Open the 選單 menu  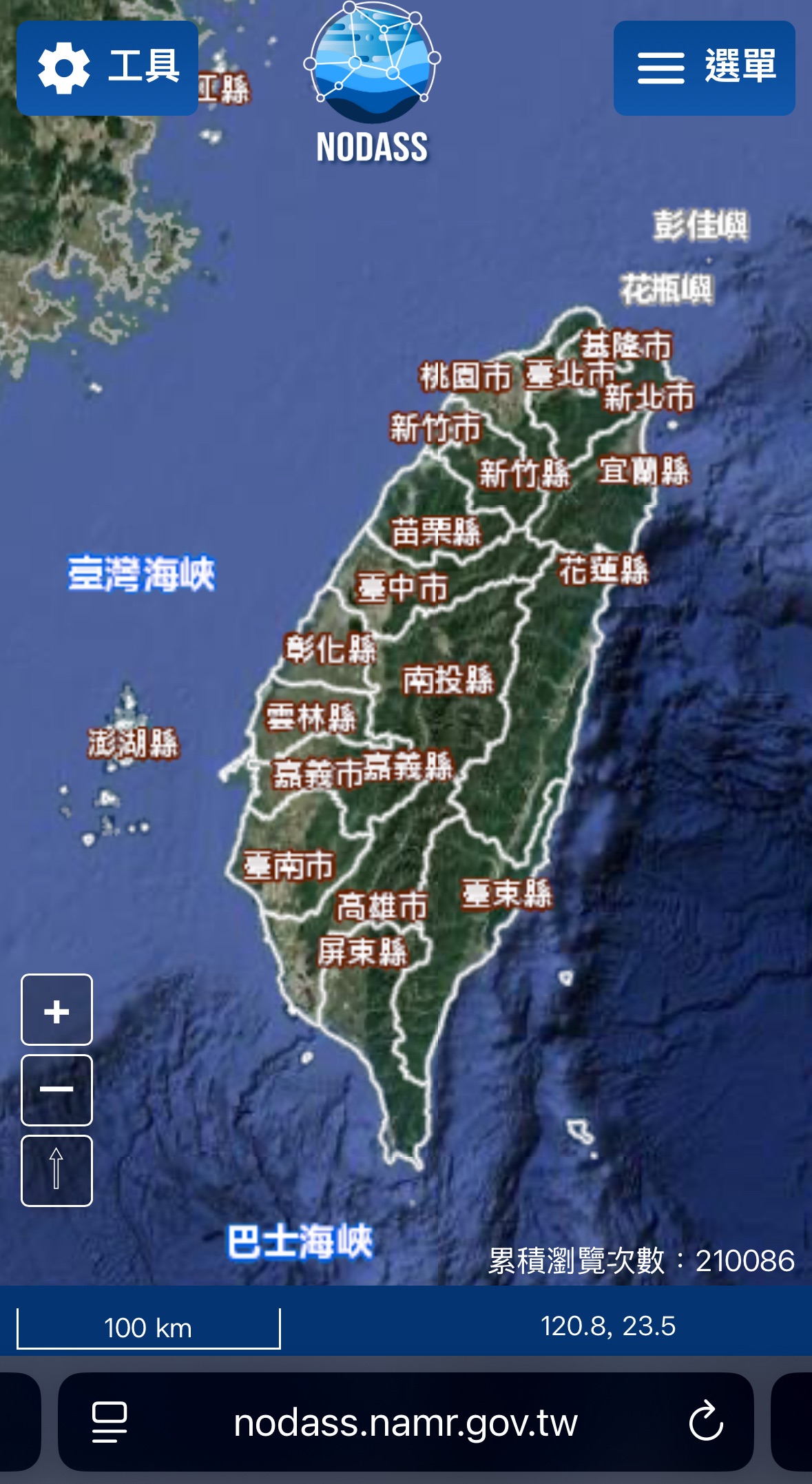[704, 68]
